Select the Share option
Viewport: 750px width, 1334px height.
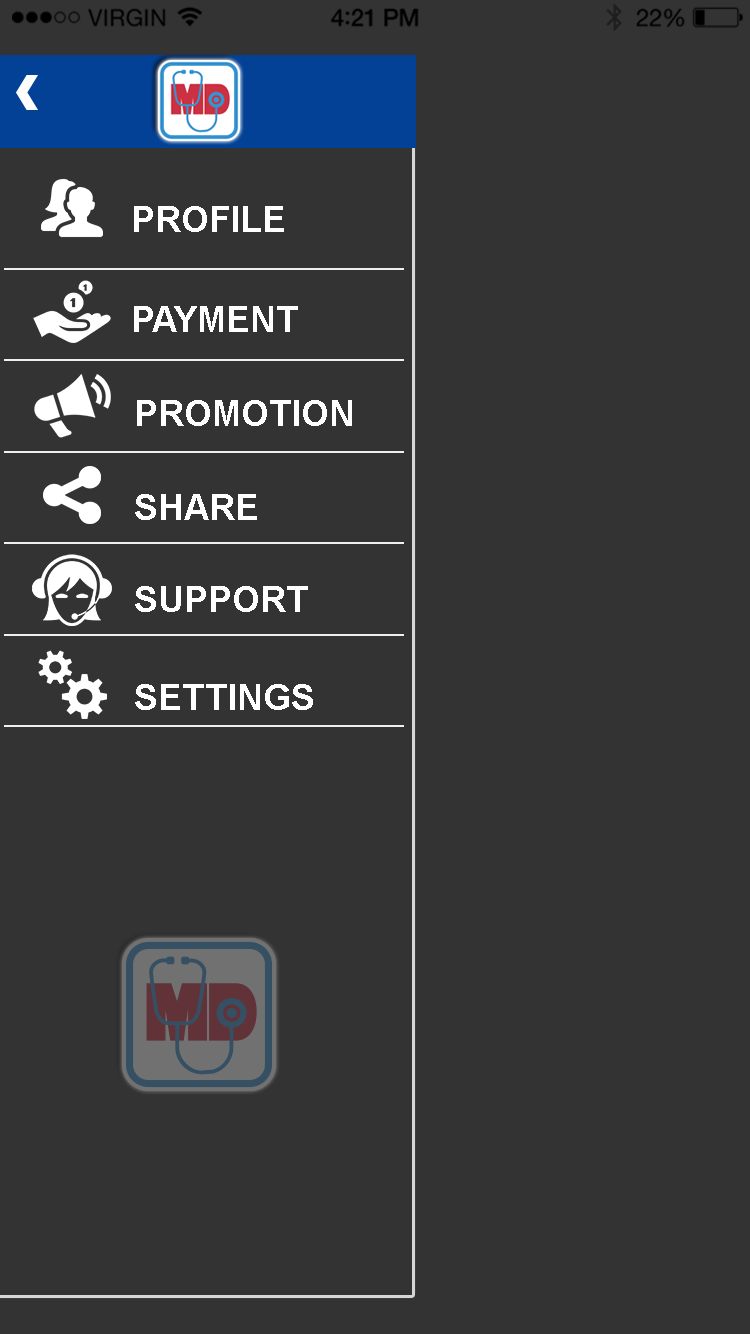point(196,506)
